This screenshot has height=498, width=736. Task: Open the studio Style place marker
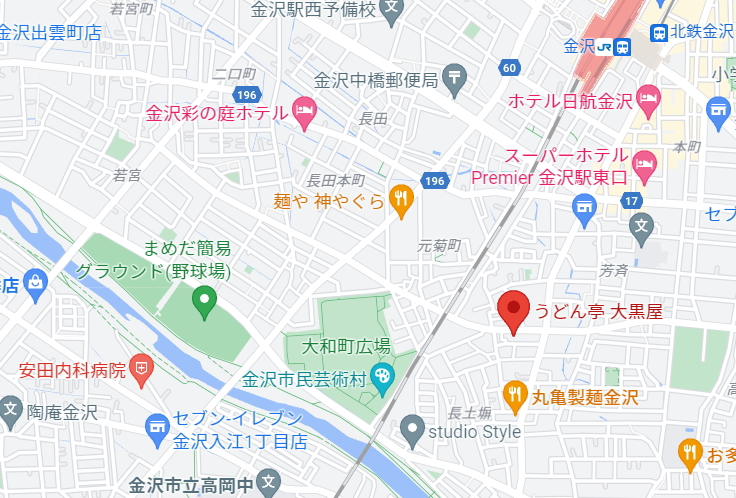(x=412, y=431)
